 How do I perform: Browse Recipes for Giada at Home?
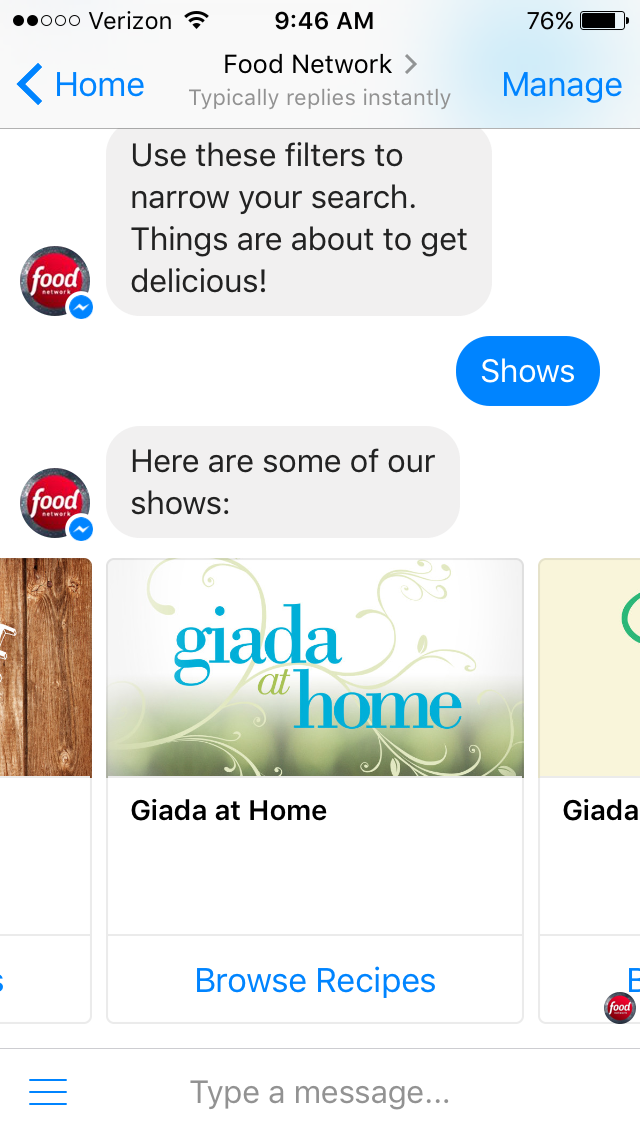[315, 981]
